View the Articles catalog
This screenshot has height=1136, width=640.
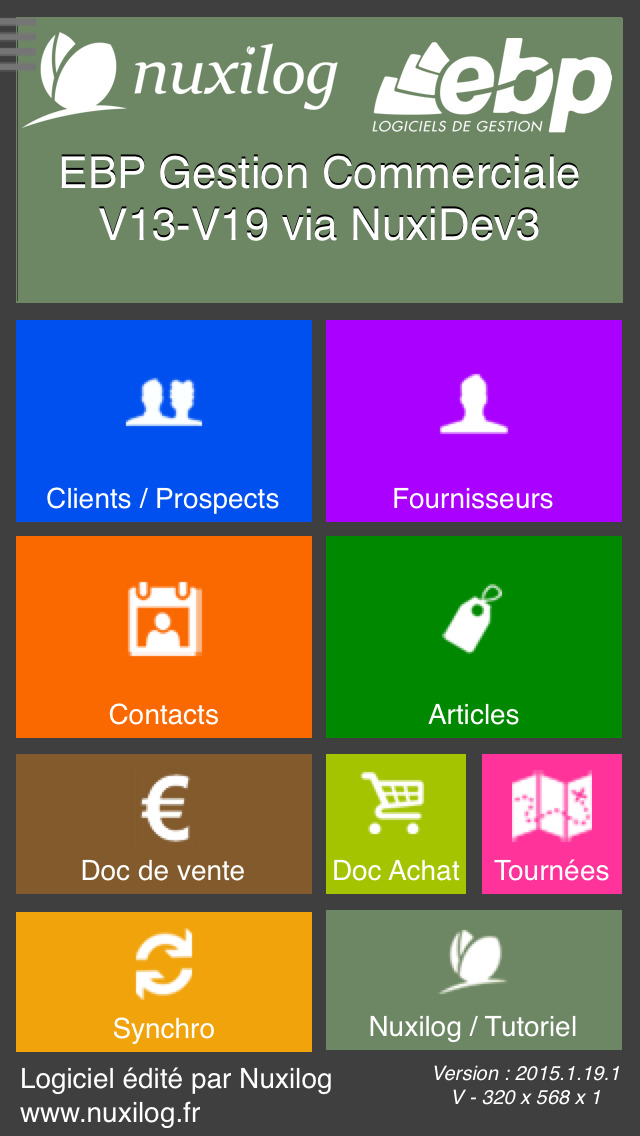coord(473,637)
